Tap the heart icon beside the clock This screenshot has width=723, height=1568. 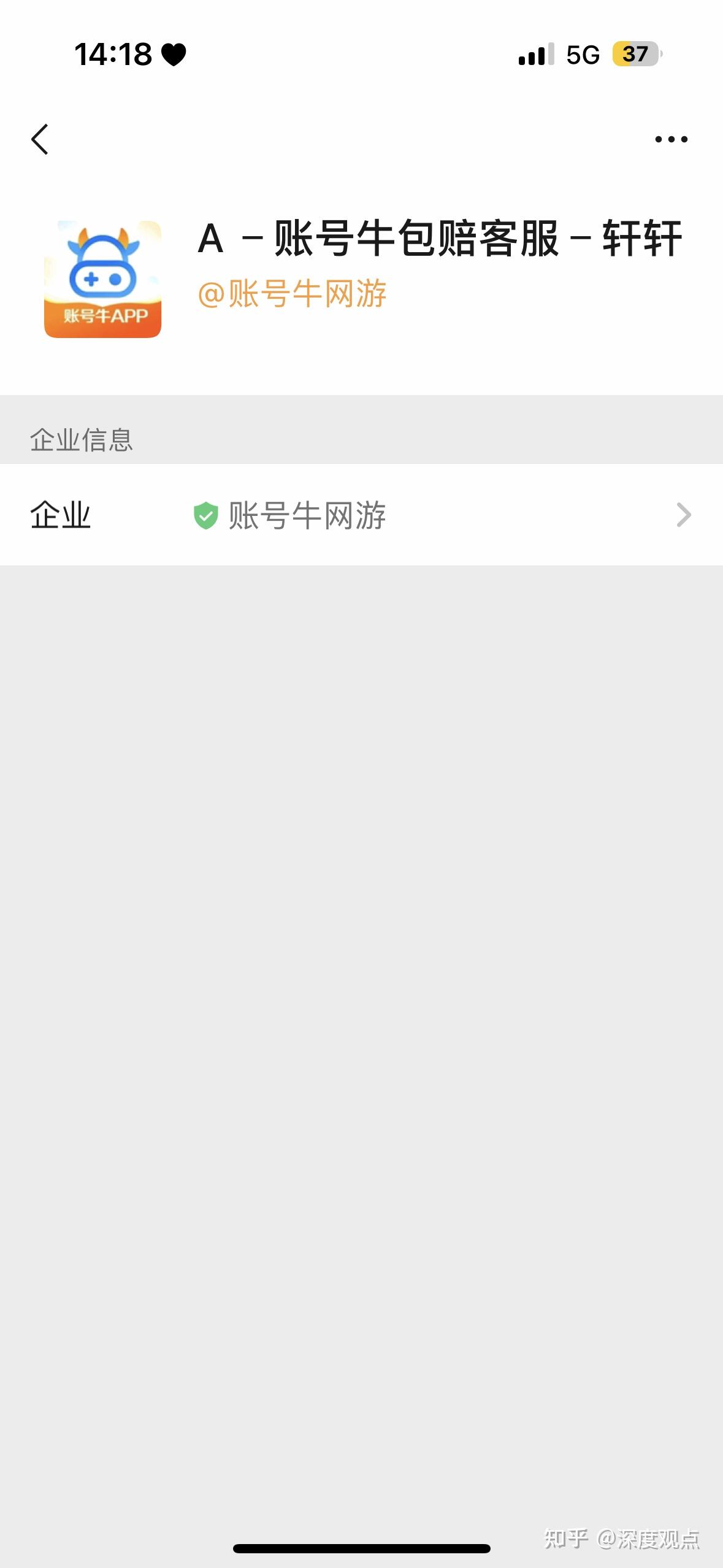174,55
